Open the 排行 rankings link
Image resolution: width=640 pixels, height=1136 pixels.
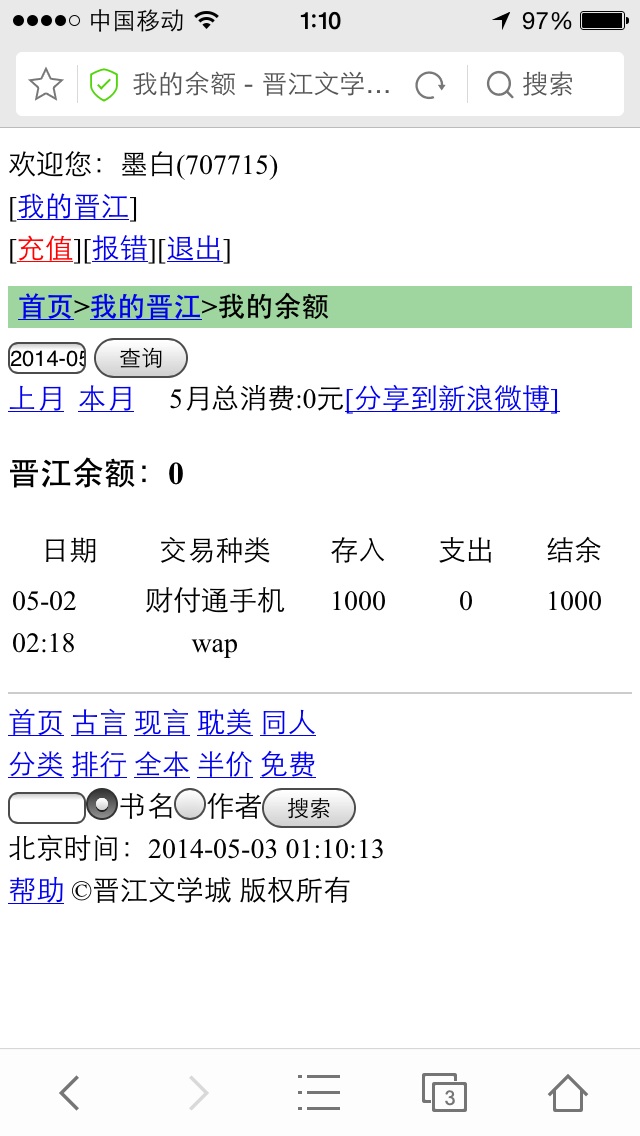point(99,764)
